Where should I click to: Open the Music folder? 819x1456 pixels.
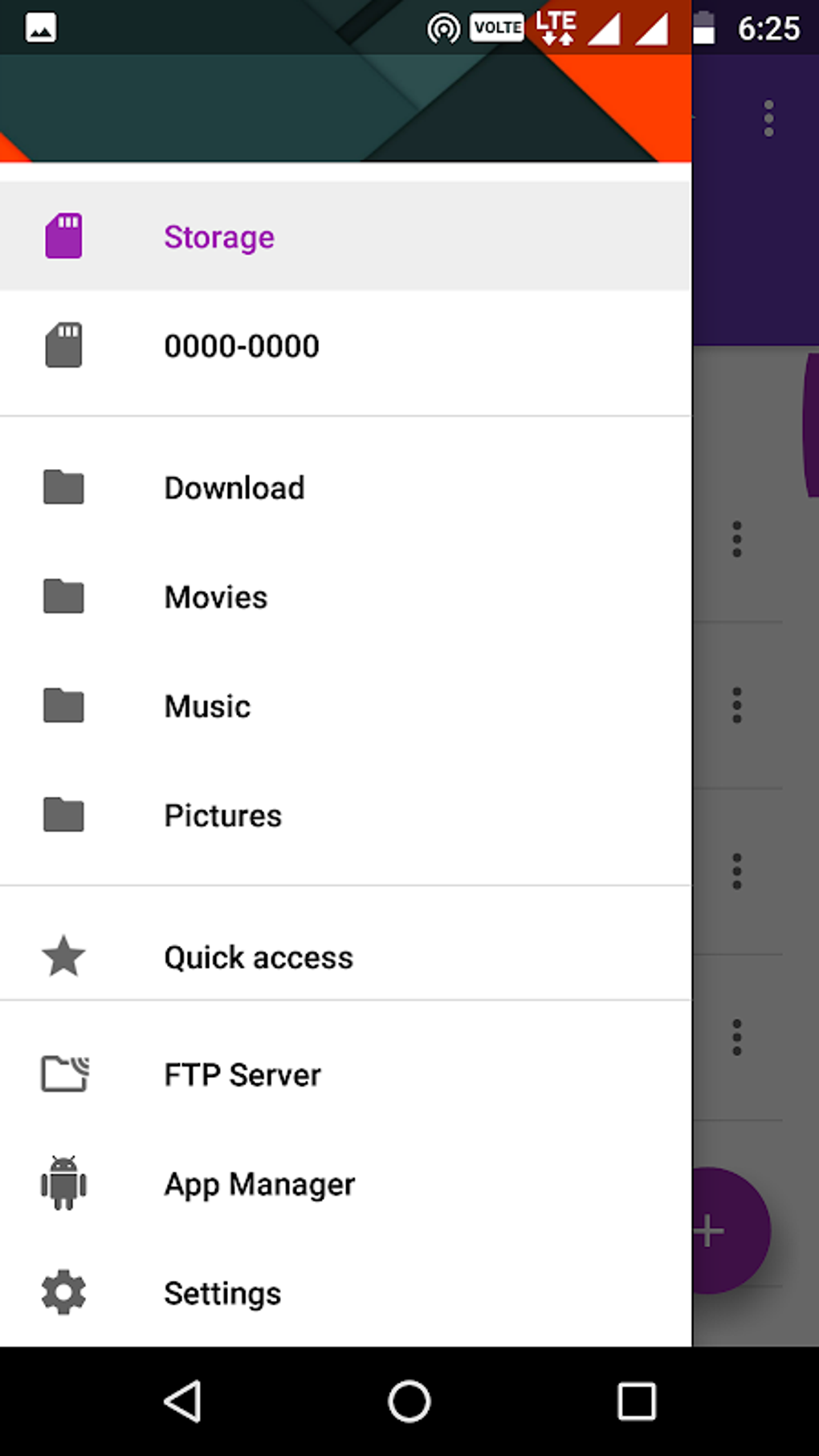point(206,706)
